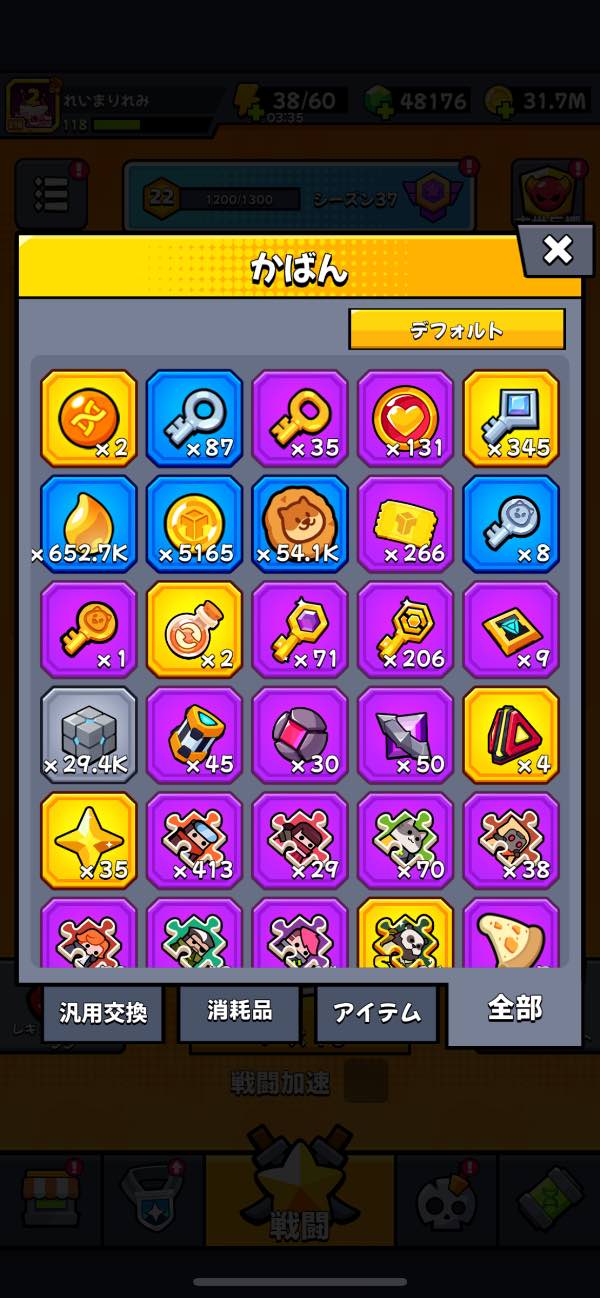Open the gray cube item ×29.4K
This screenshot has height=1298, width=600.
point(88,735)
